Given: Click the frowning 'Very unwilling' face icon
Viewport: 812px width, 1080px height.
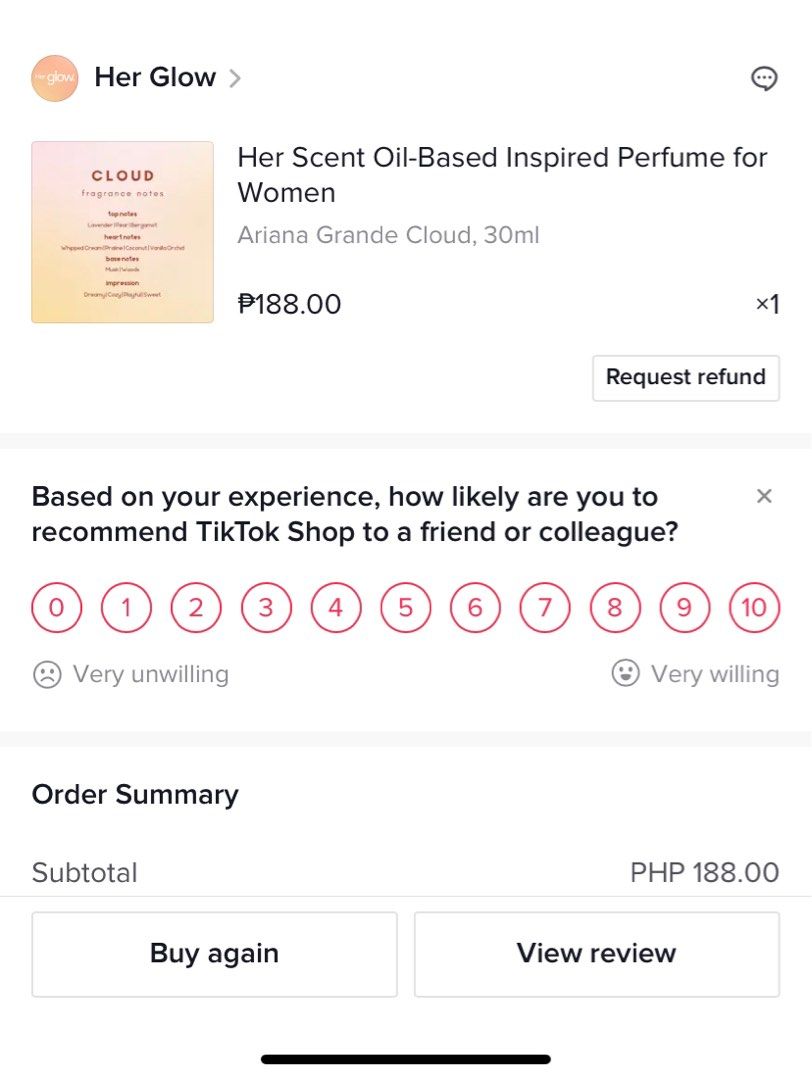Looking at the screenshot, I should (47, 674).
